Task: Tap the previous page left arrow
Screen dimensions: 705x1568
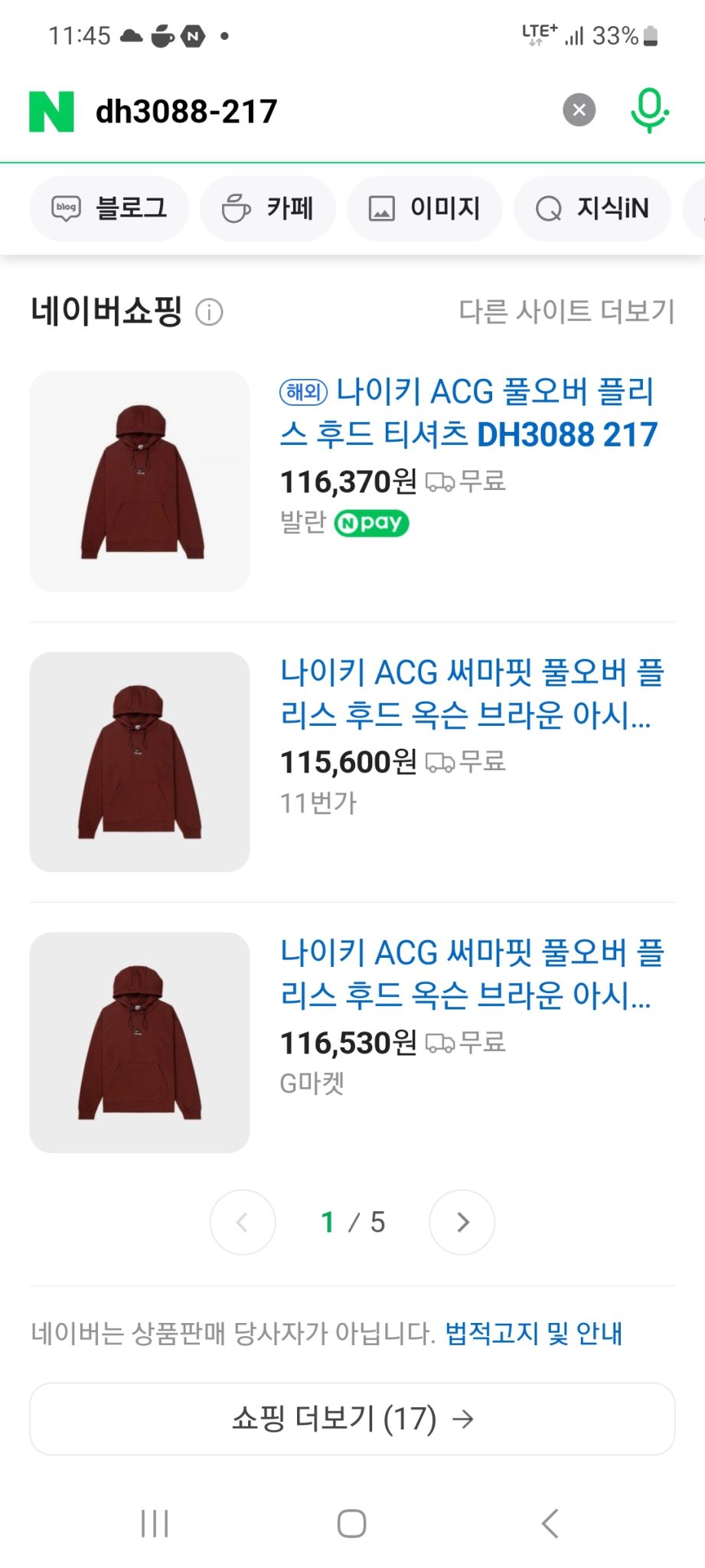Action: 243,1223
